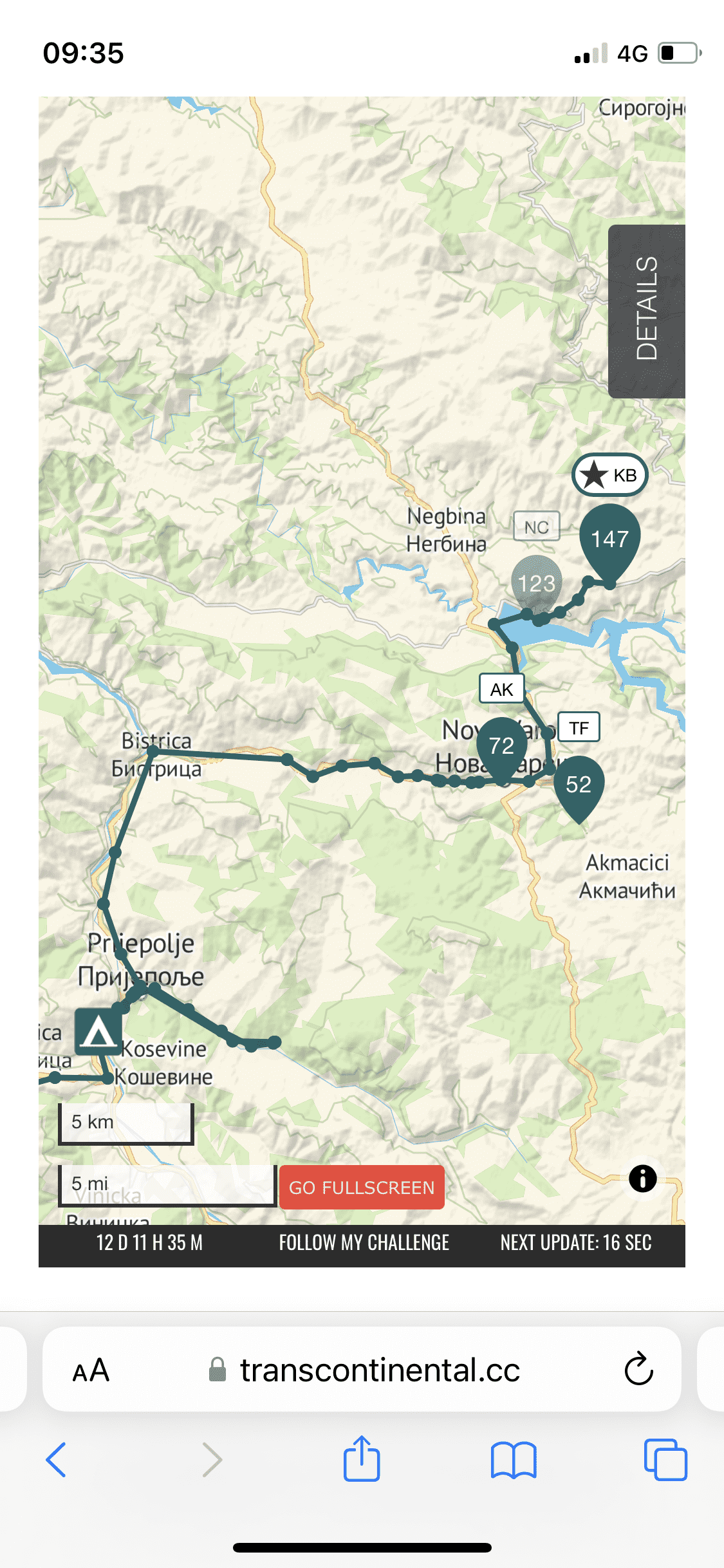Tap the GO FULLSCREEN button

(362, 1188)
